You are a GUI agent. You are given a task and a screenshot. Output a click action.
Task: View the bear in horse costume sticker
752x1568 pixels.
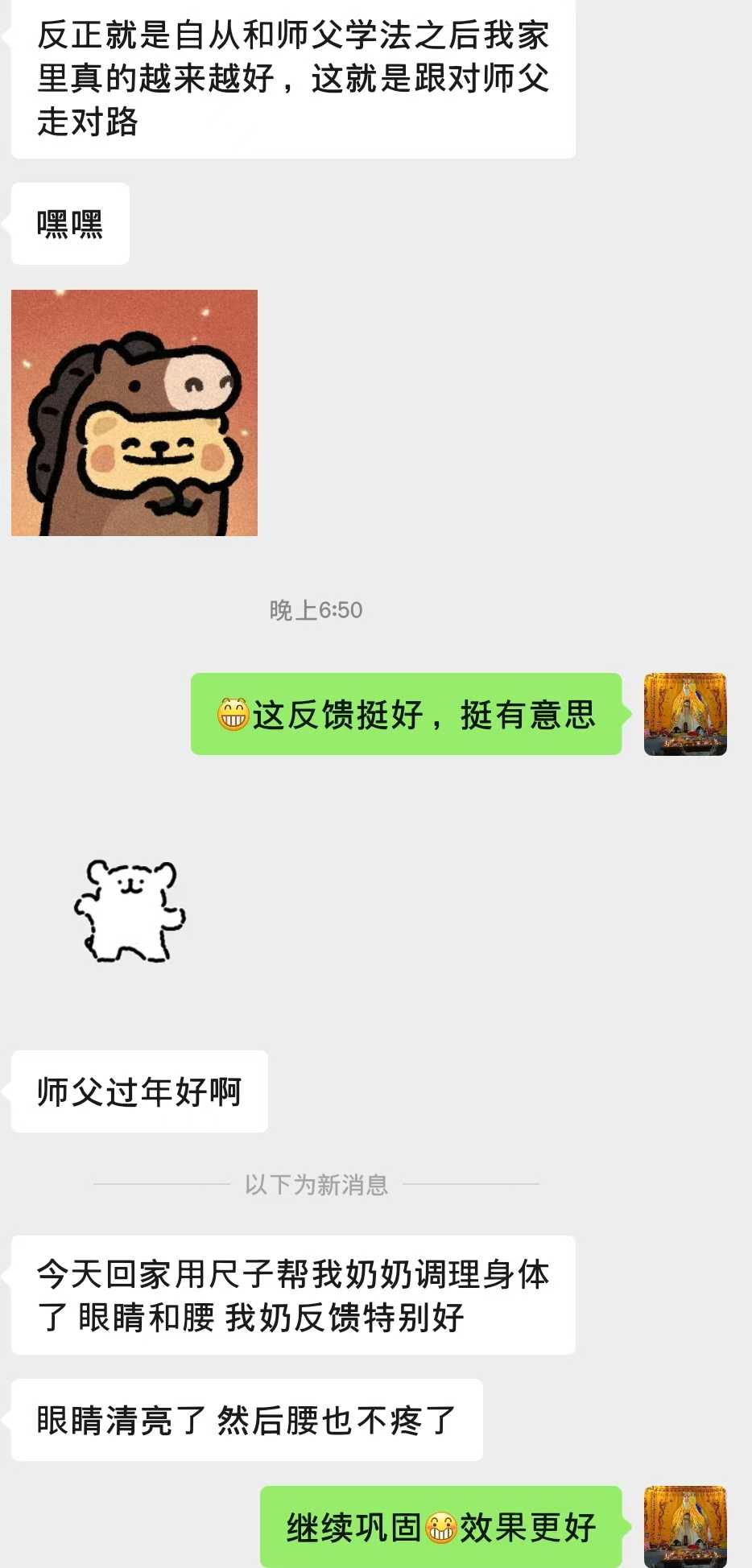point(134,413)
